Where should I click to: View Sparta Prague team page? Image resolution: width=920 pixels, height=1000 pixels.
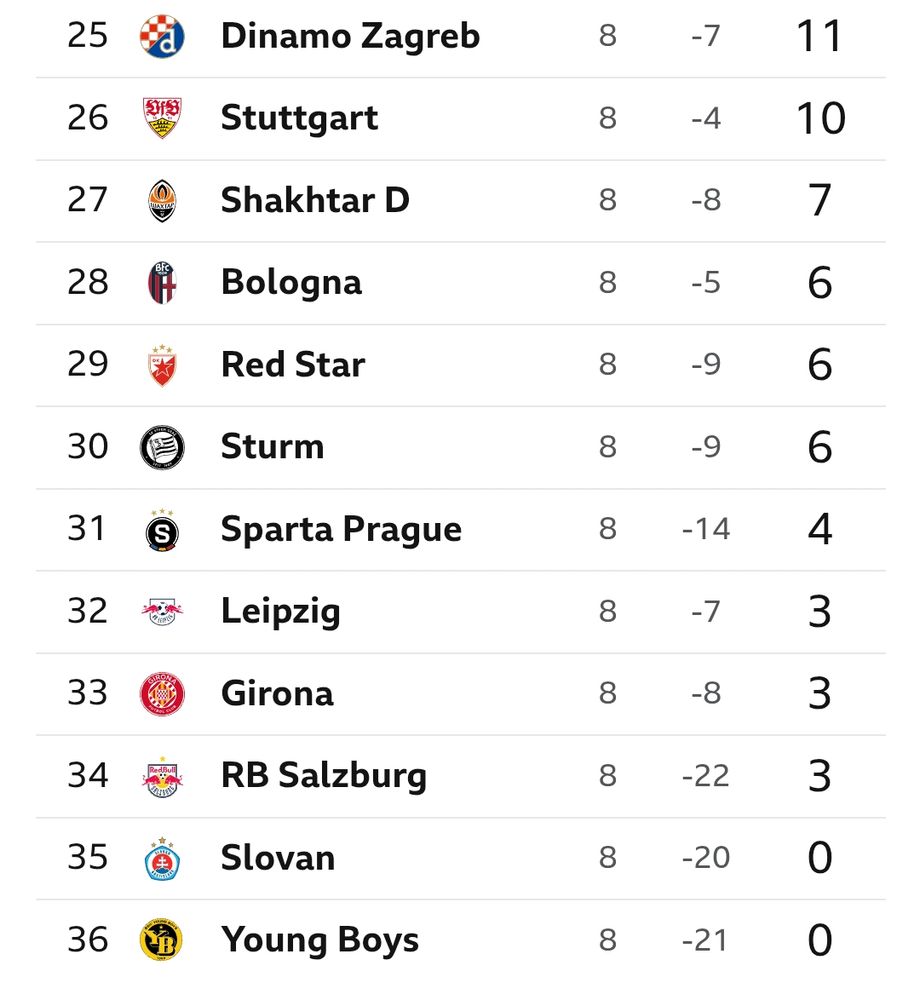[341, 529]
